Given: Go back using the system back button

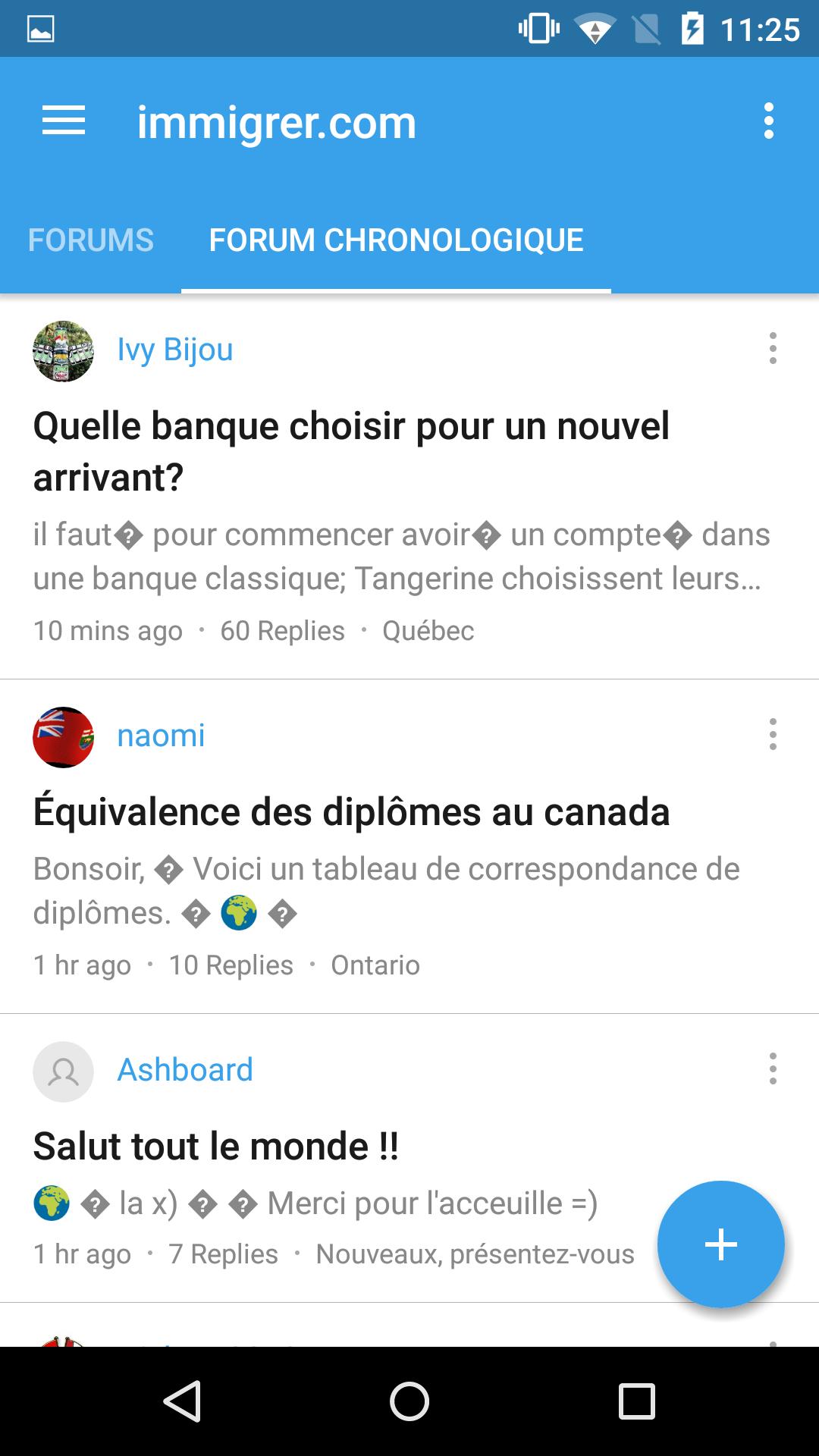Looking at the screenshot, I should pyautogui.click(x=182, y=1401).
